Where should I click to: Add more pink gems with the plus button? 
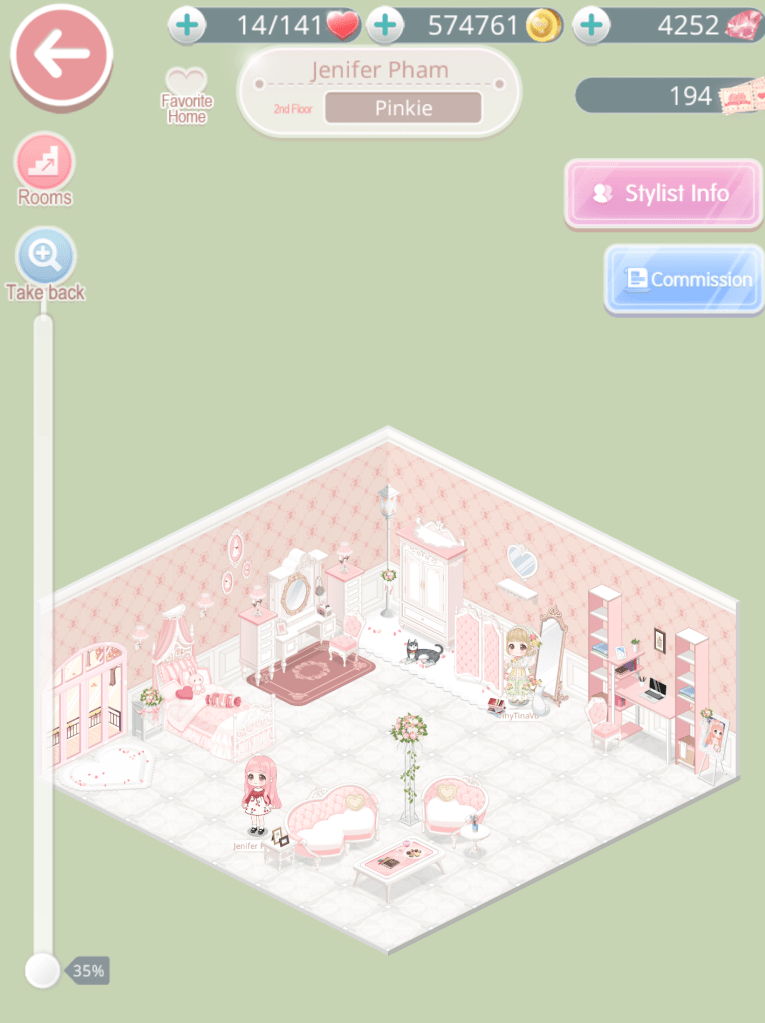pyautogui.click(x=592, y=25)
